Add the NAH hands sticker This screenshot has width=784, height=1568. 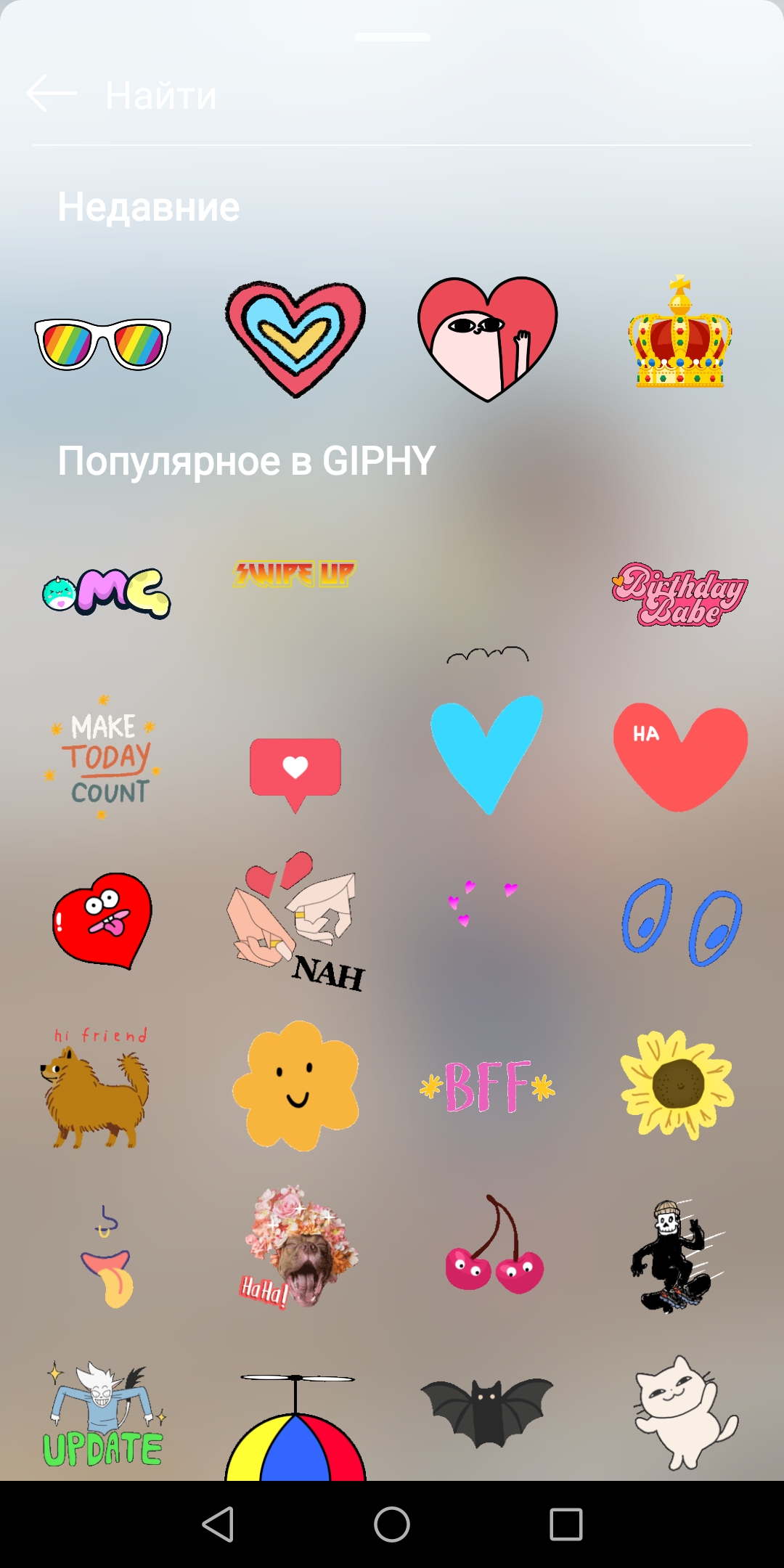tap(295, 920)
